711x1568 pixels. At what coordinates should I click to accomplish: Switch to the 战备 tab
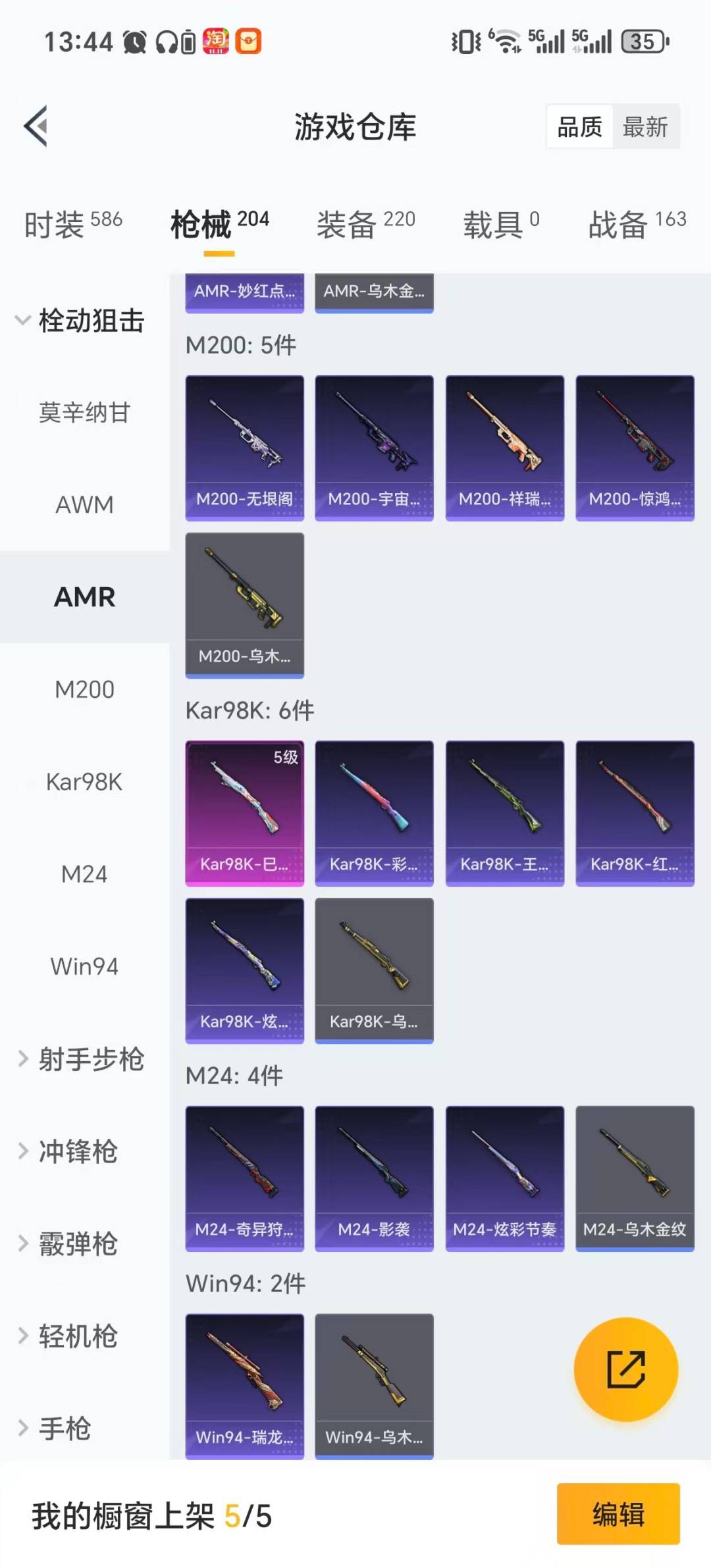[x=637, y=224]
